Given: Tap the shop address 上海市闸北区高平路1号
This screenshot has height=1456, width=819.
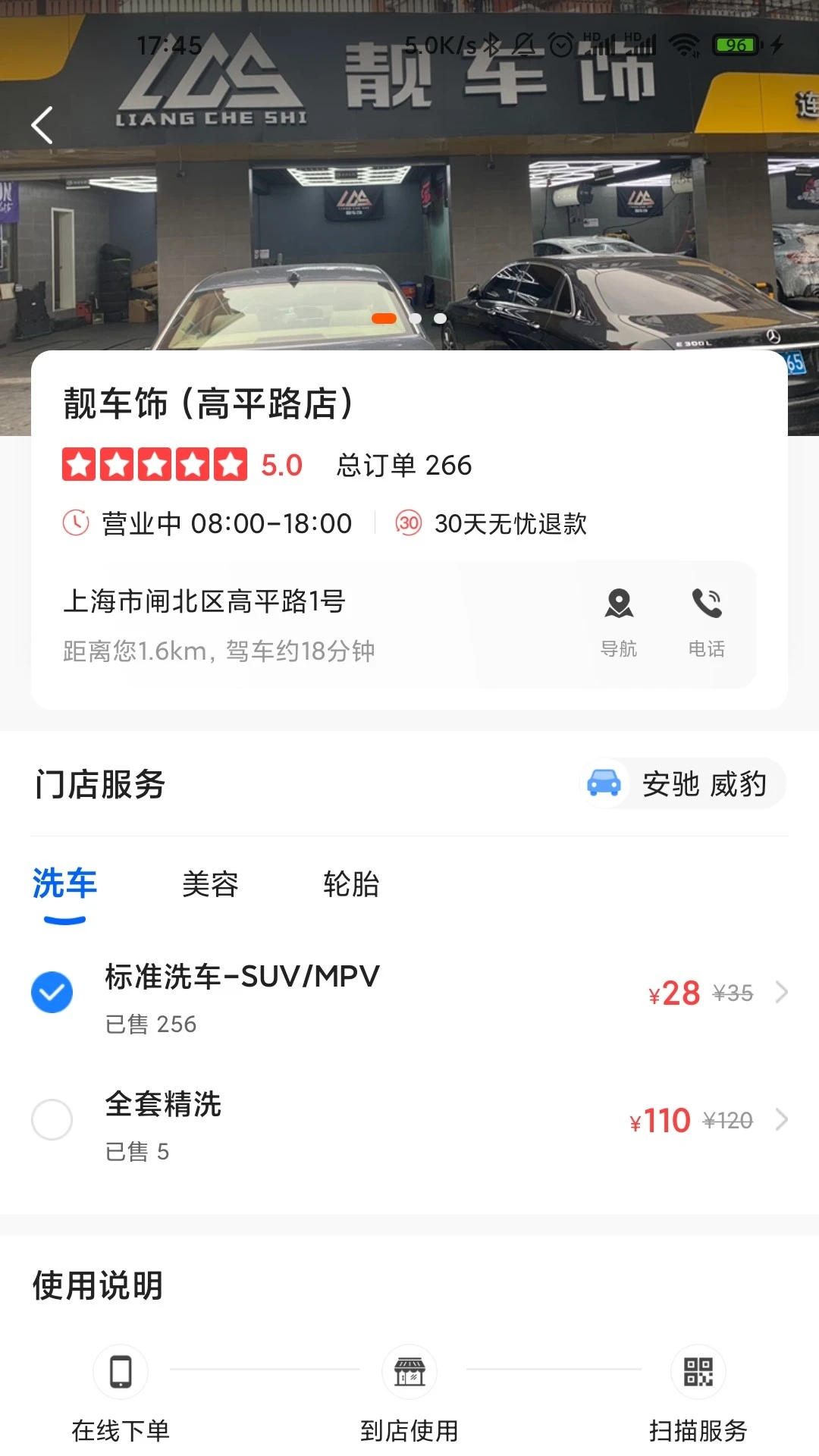Looking at the screenshot, I should (x=202, y=603).
